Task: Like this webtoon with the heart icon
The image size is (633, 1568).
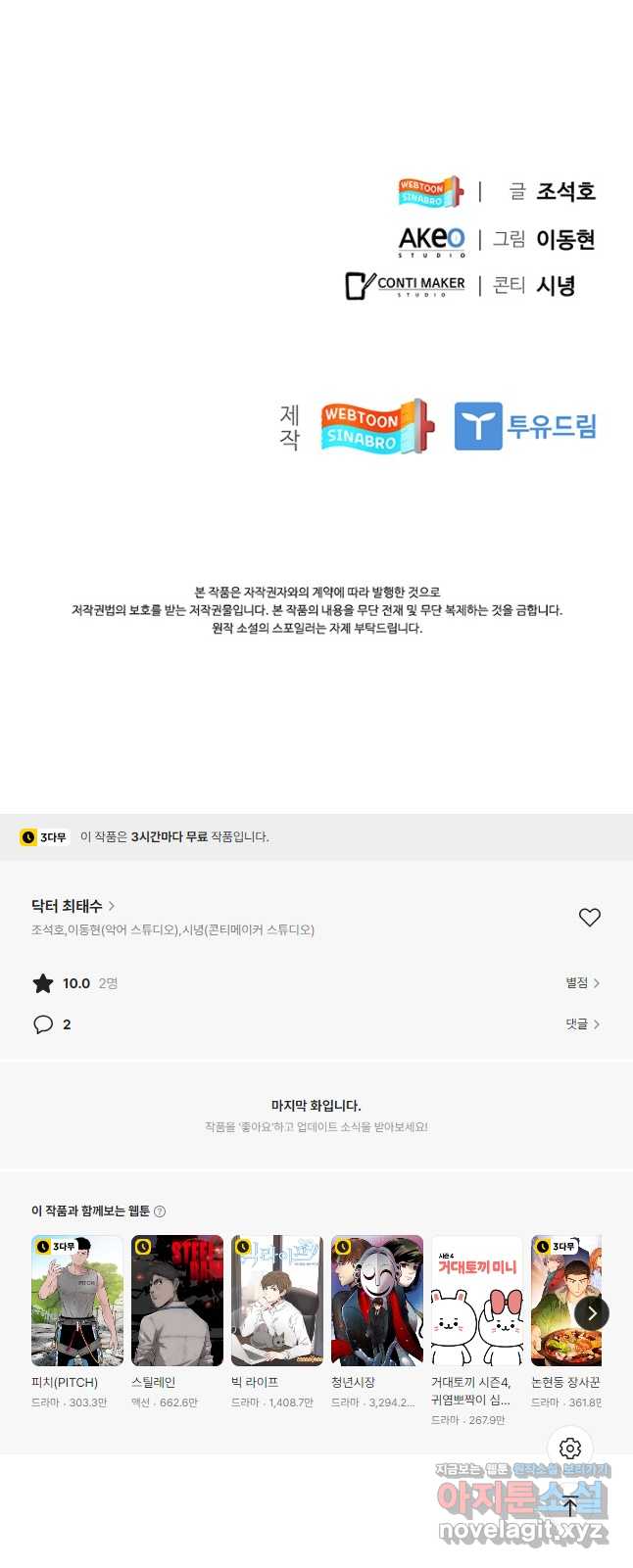Action: [x=589, y=917]
